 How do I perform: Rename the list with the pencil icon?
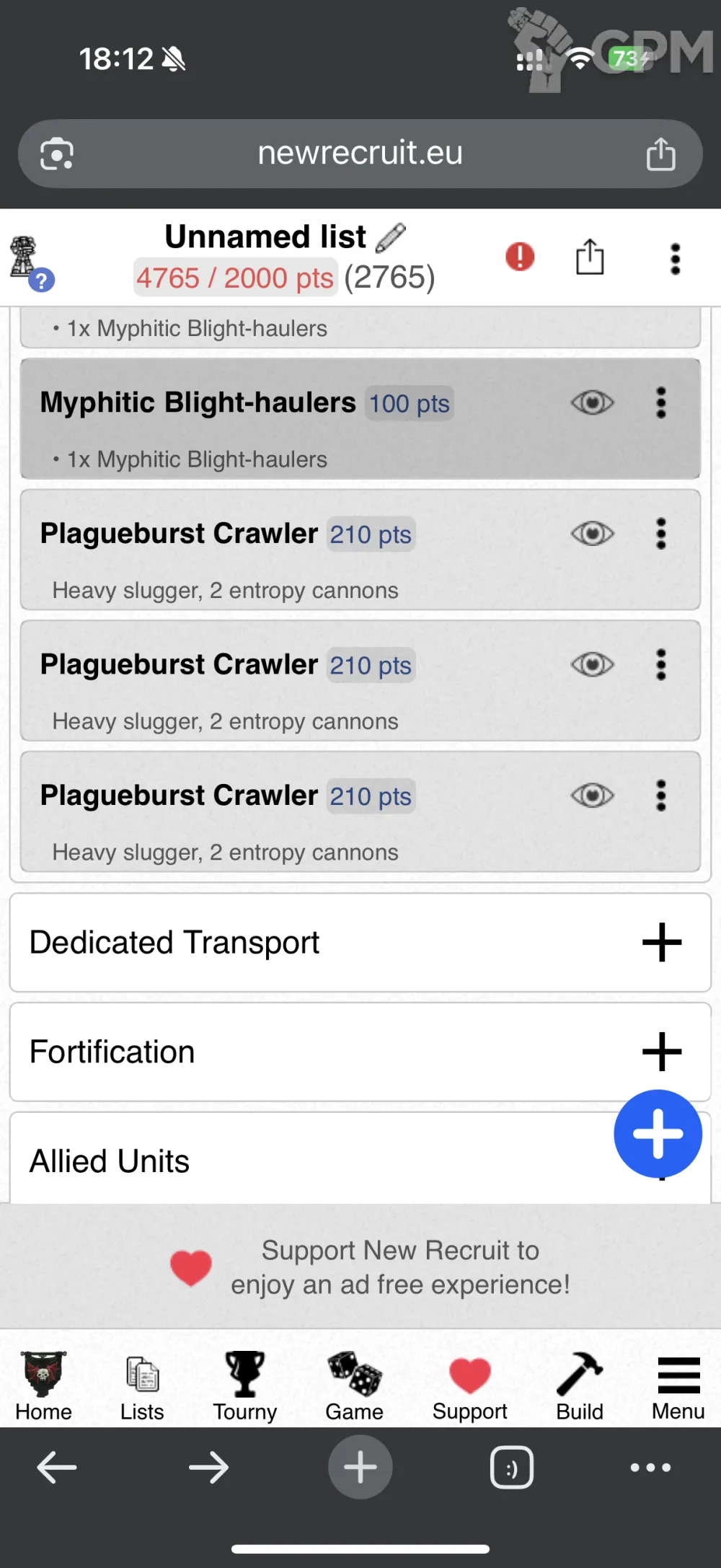[391, 237]
